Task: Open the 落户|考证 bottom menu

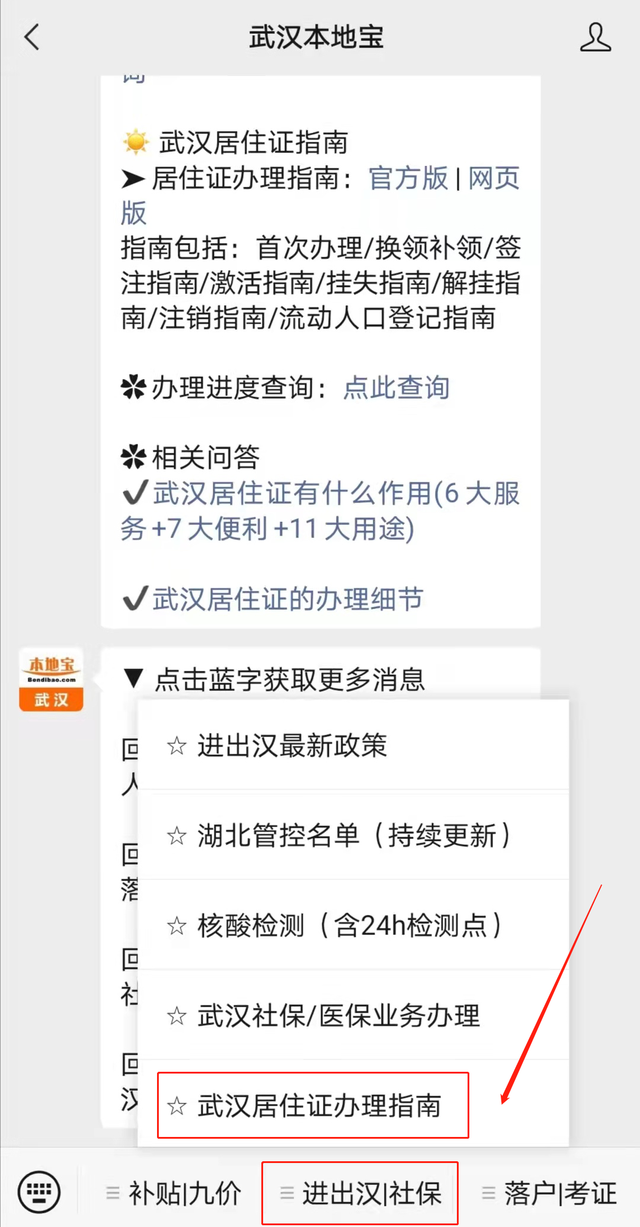Action: (549, 1192)
